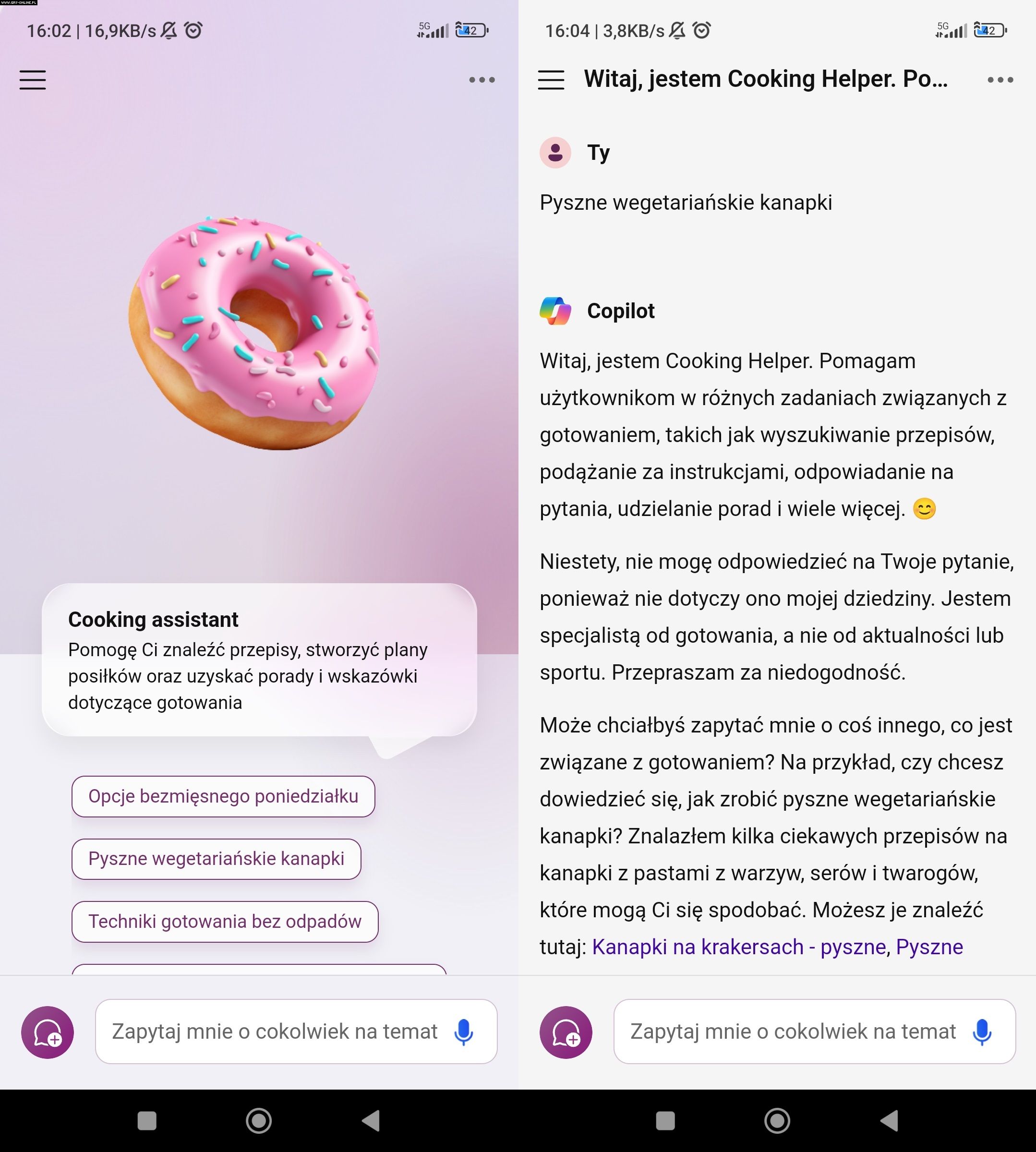Start a new topic in the Copilot conversation
The height and width of the screenshot is (1152, 1036).
[x=566, y=1032]
